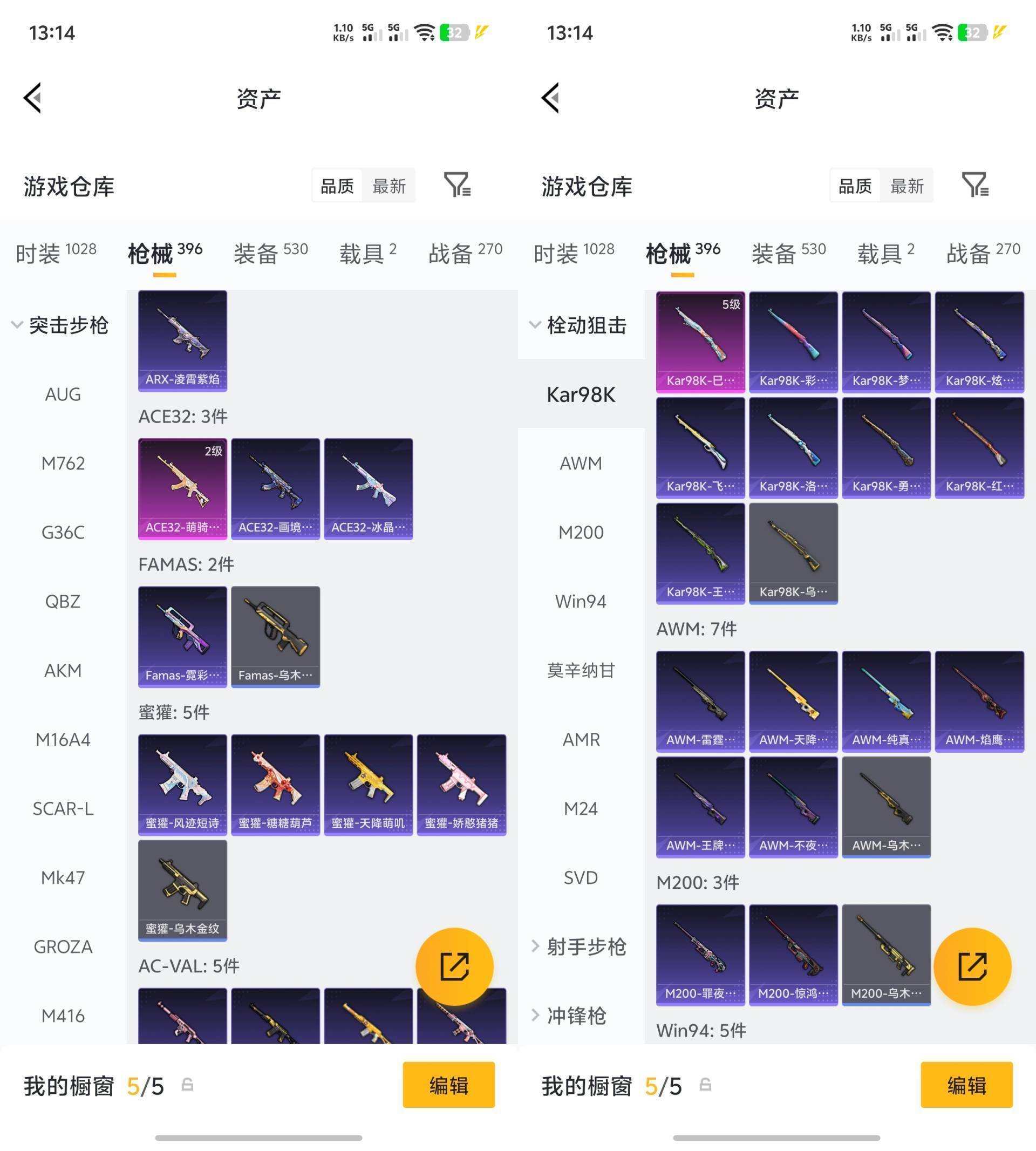Select the AWM category in the sidebar
The image size is (1036, 1151).
click(581, 464)
